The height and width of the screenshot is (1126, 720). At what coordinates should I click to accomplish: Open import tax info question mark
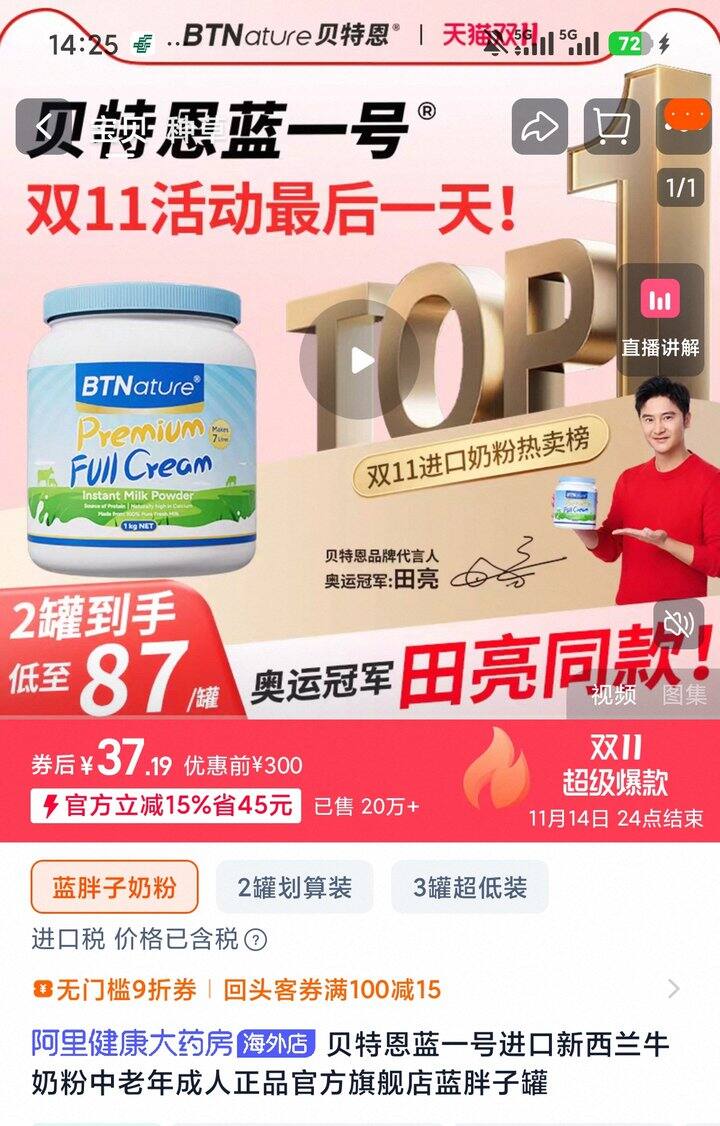256,940
